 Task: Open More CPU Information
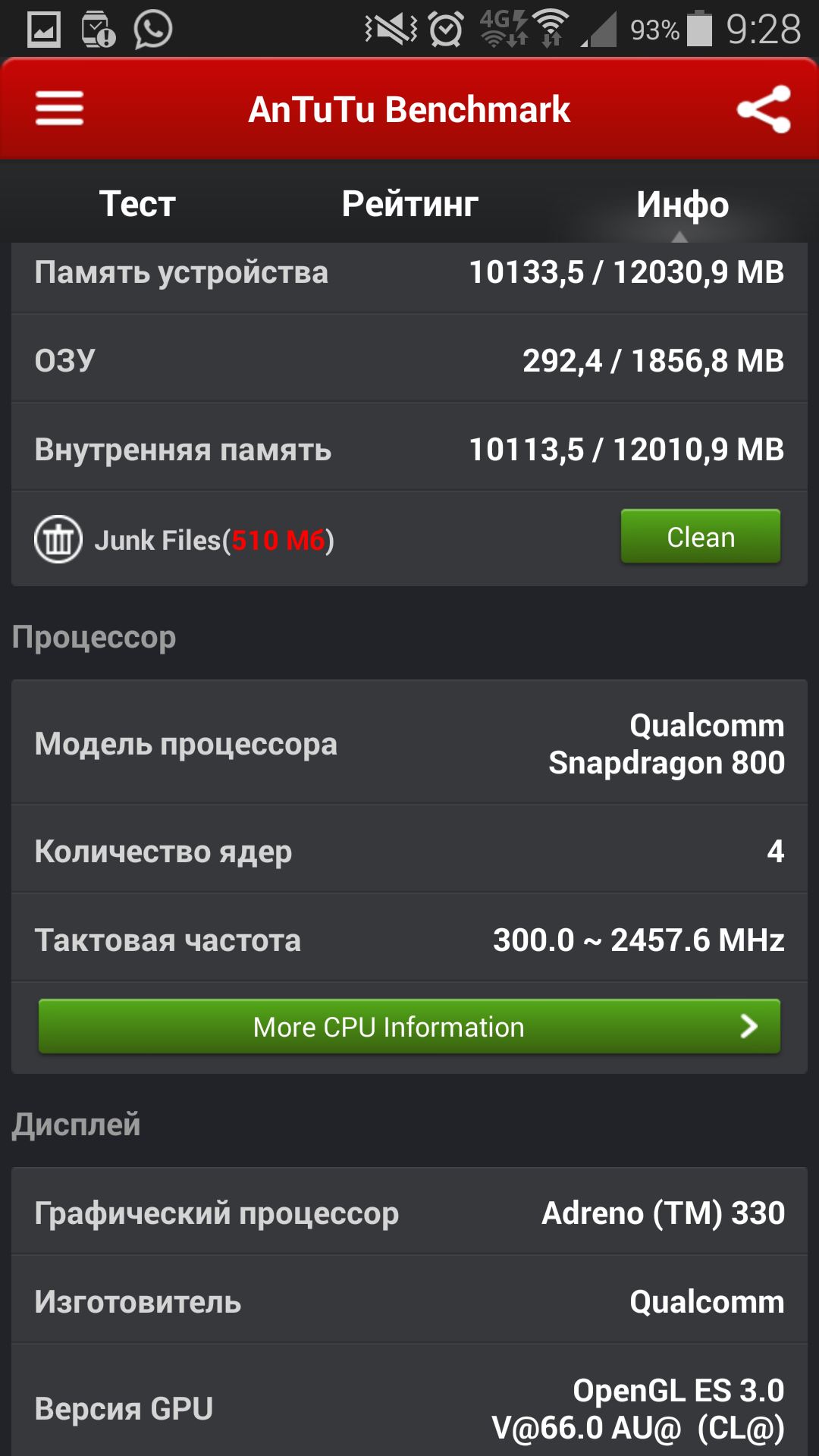click(409, 1027)
